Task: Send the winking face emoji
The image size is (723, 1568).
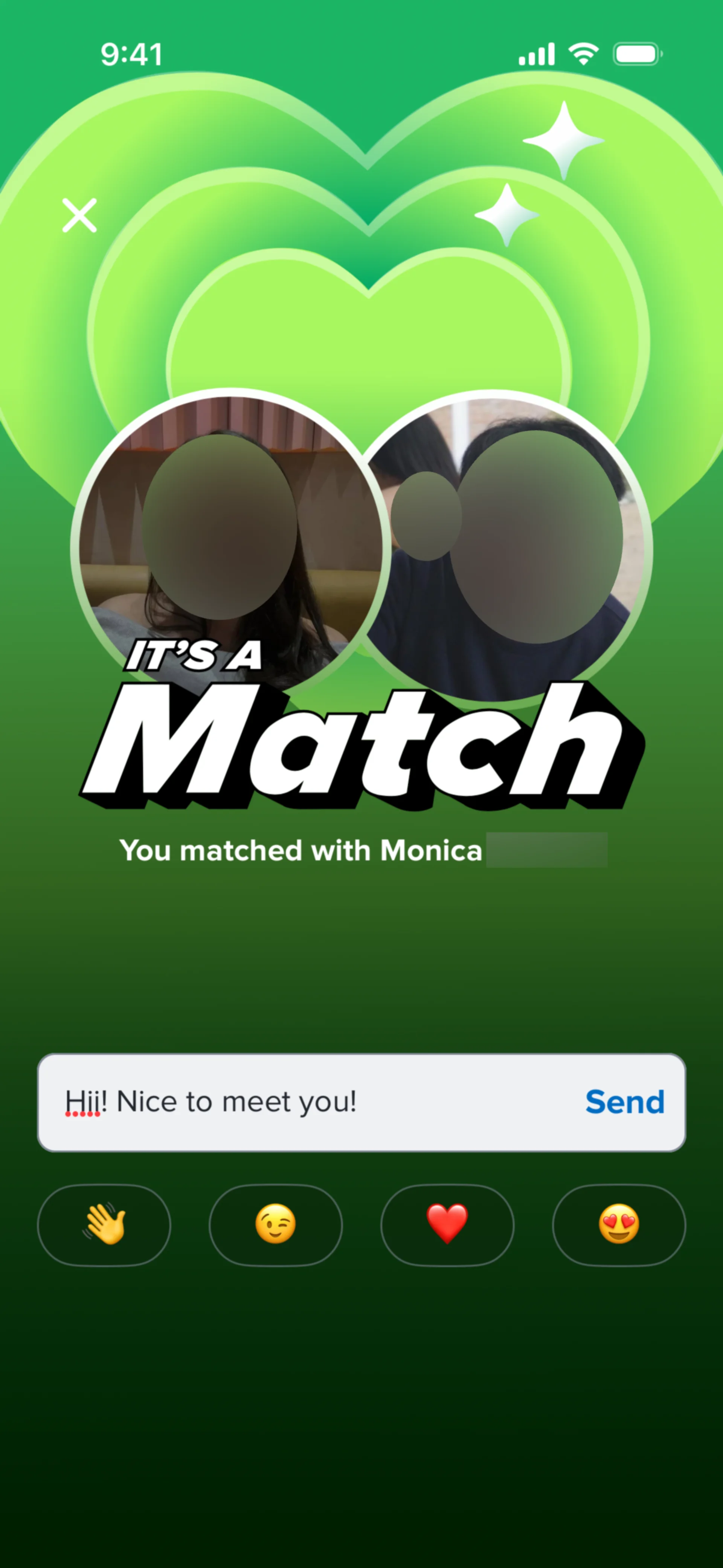Action: [x=276, y=1225]
